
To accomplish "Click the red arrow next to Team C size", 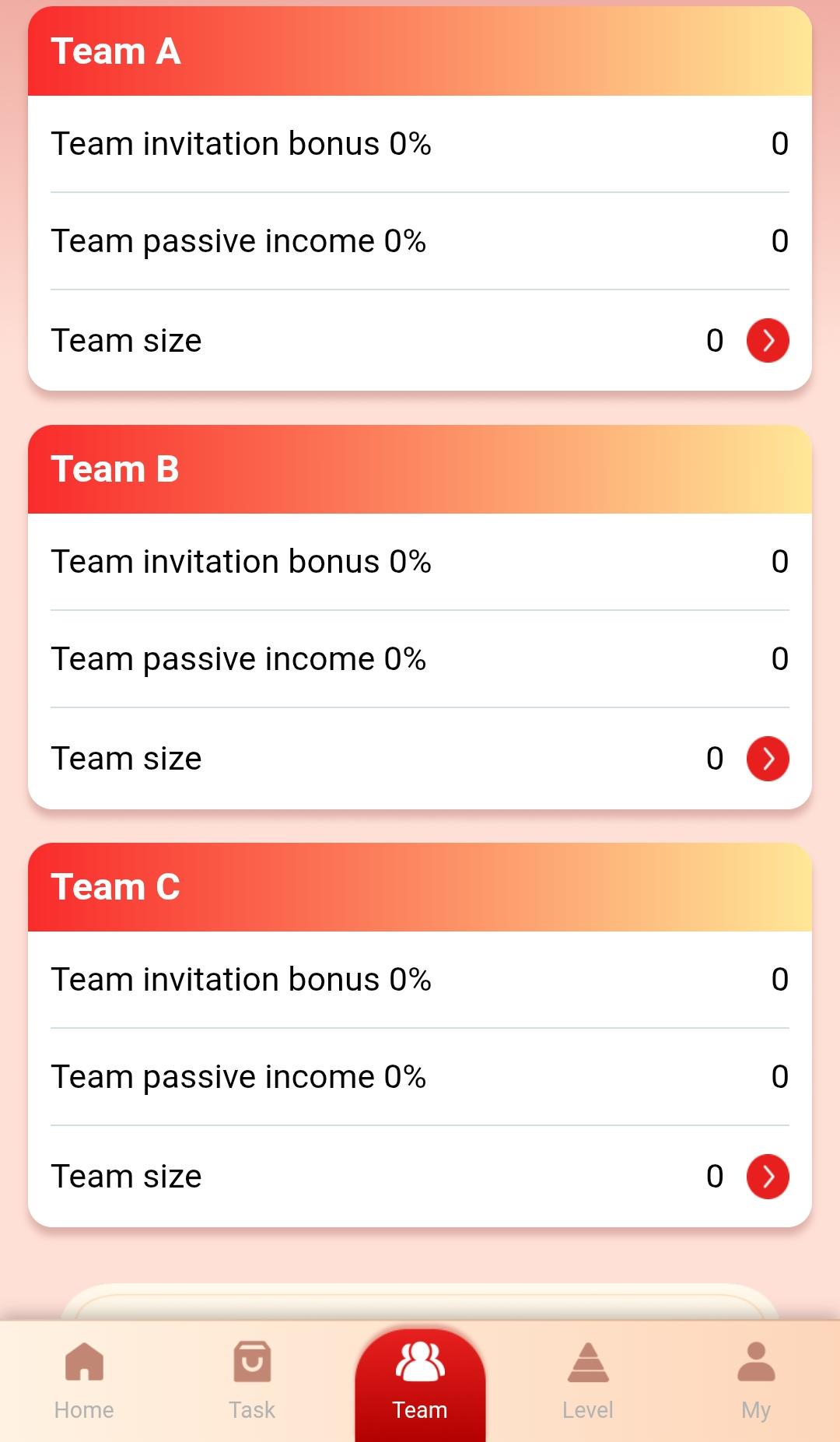I will pos(768,1176).
